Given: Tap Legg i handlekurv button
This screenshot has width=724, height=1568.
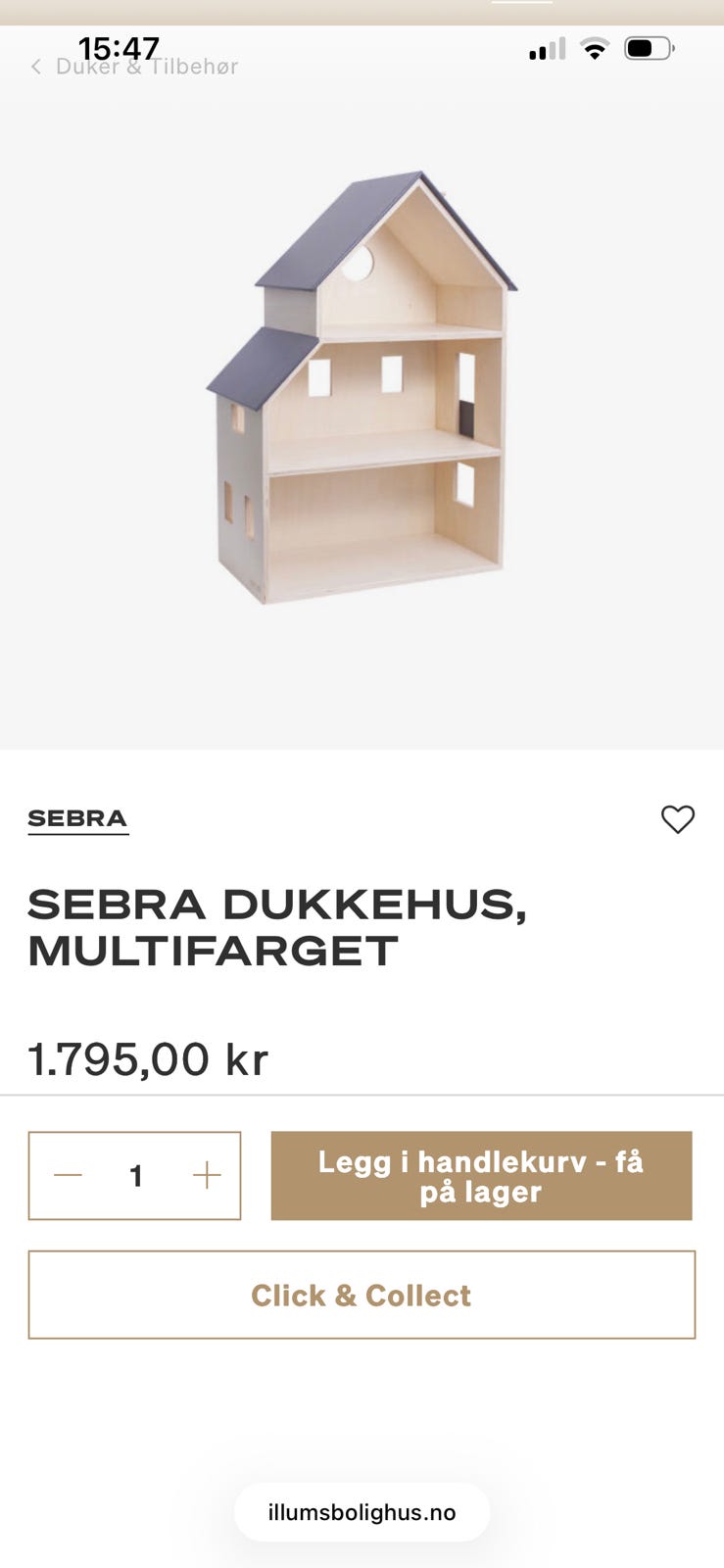Looking at the screenshot, I should (481, 1175).
